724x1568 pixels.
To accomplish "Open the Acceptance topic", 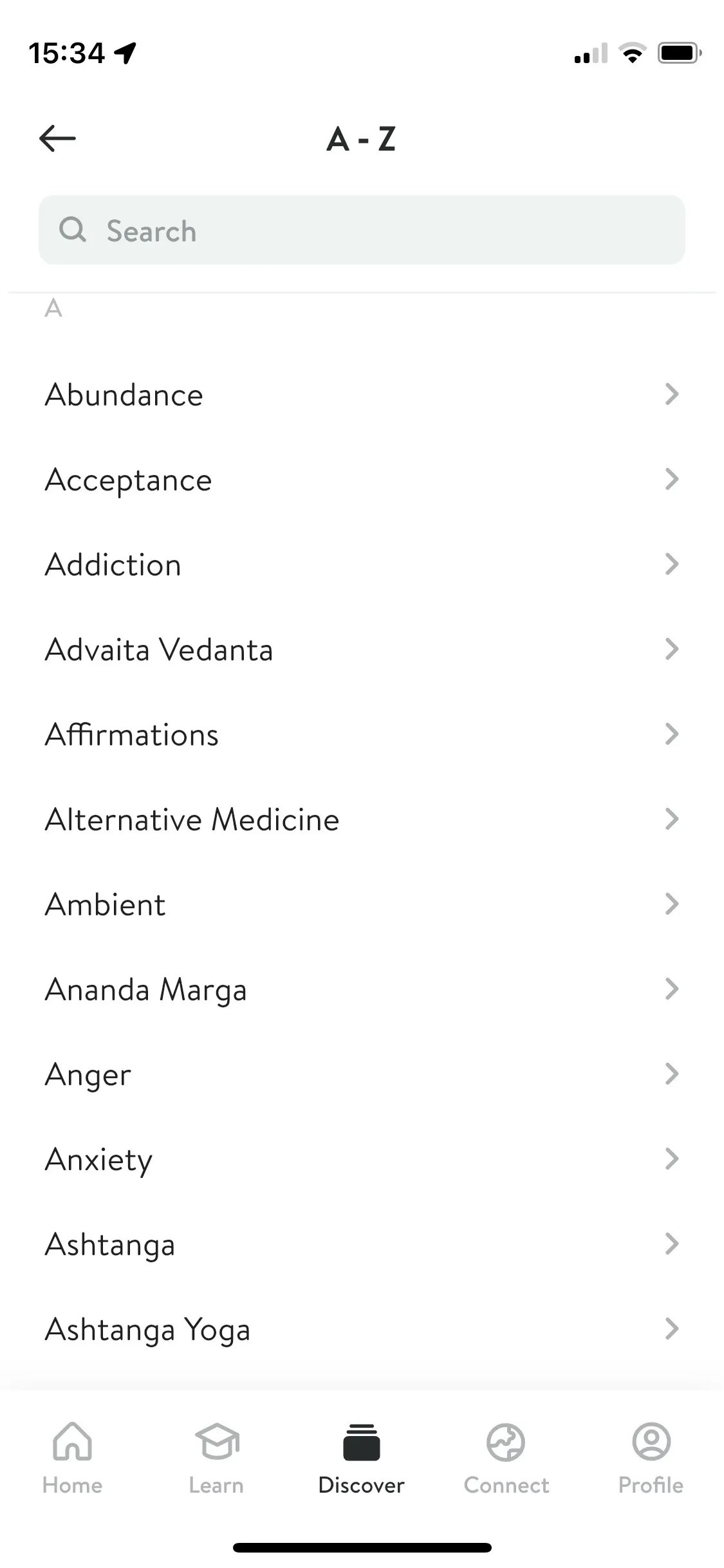I will pos(257,479).
